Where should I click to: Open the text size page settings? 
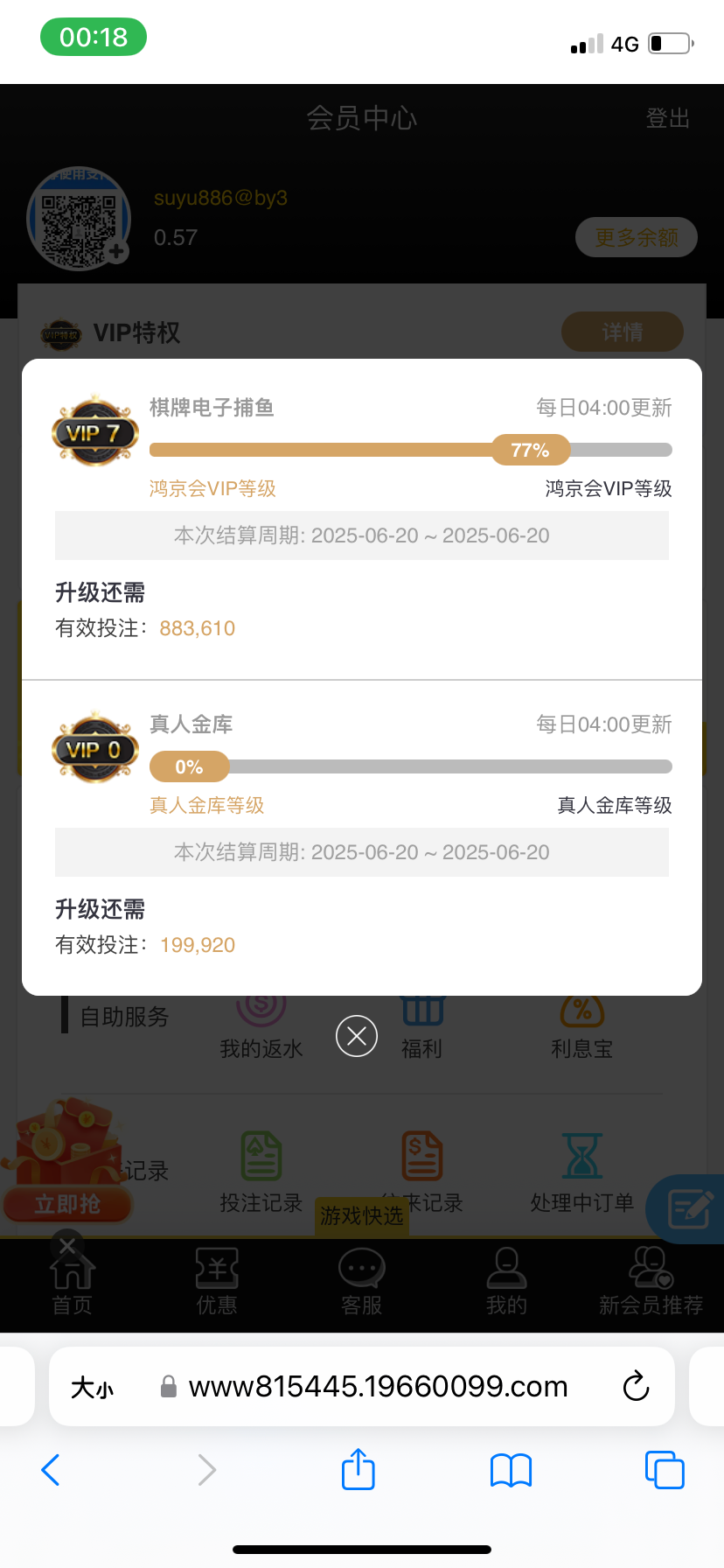pyautogui.click(x=92, y=1387)
